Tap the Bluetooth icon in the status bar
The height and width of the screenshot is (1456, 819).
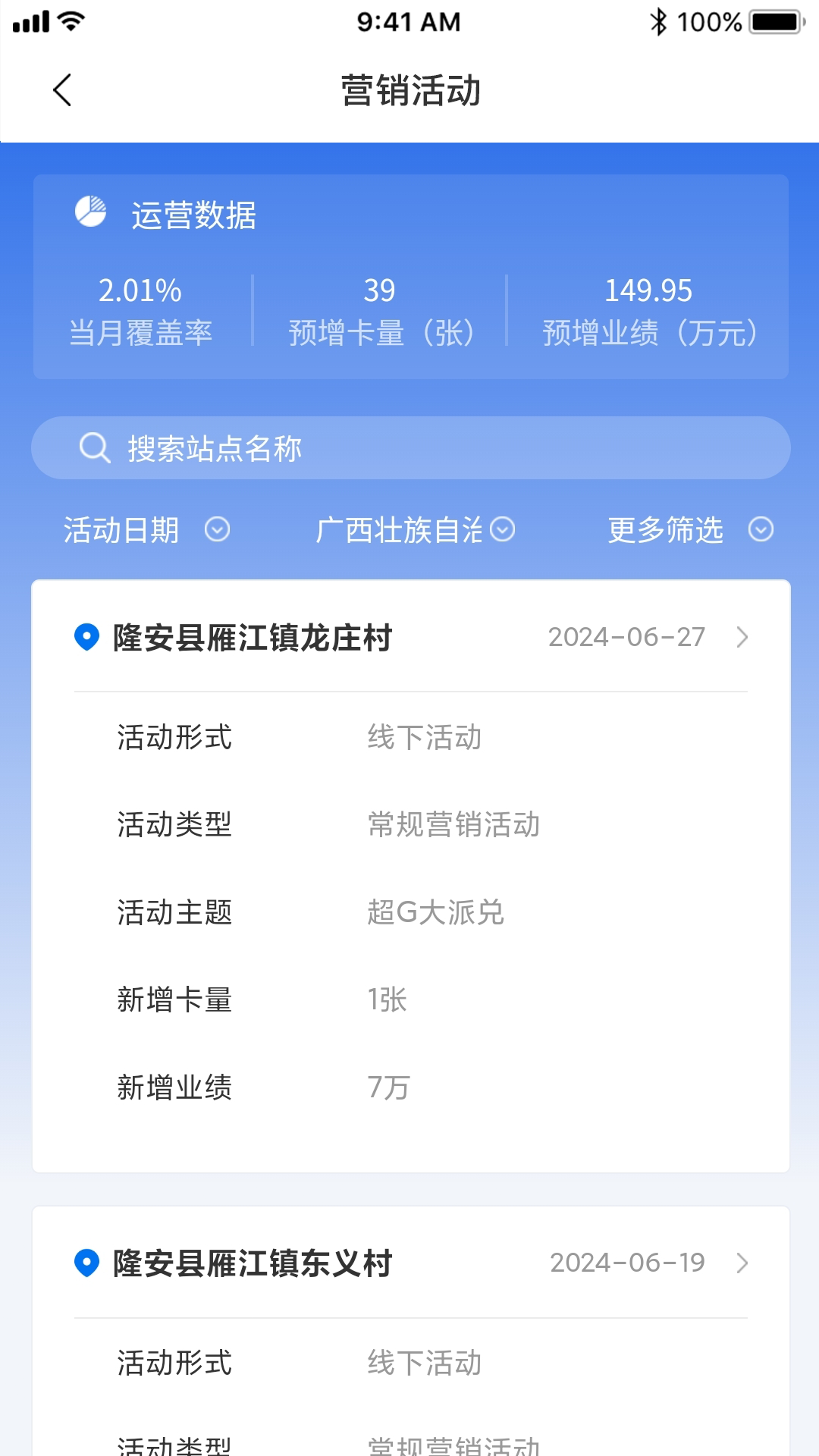point(660,21)
